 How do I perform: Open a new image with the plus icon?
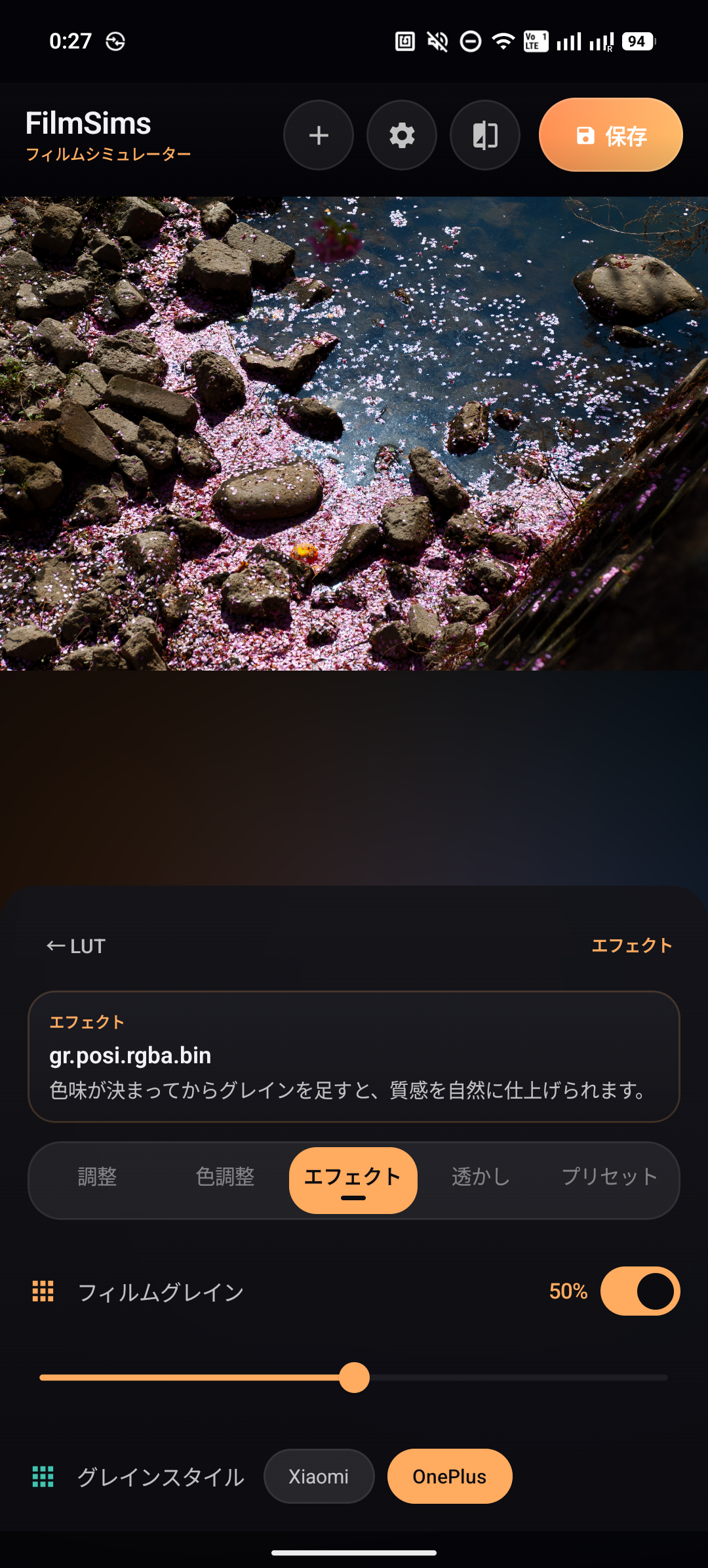[318, 134]
